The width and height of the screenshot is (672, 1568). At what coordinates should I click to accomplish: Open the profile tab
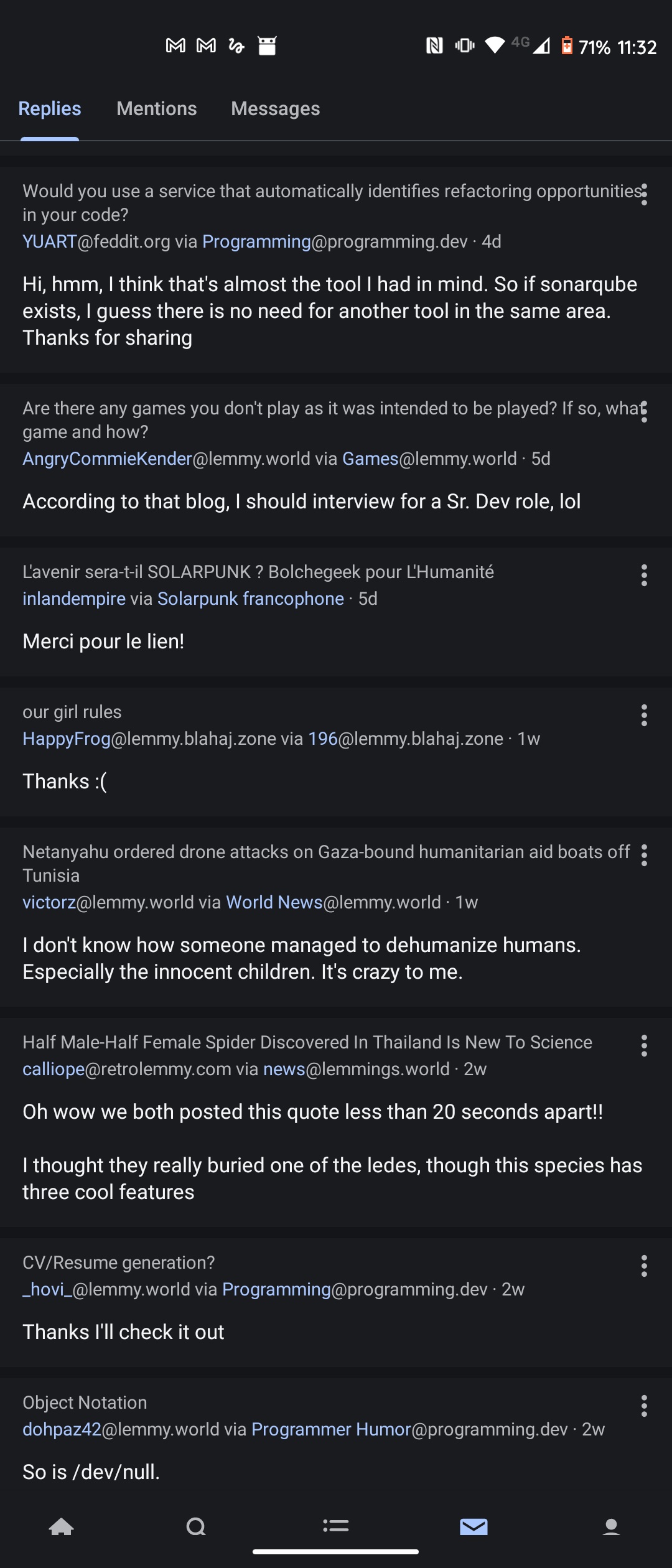(611, 1526)
